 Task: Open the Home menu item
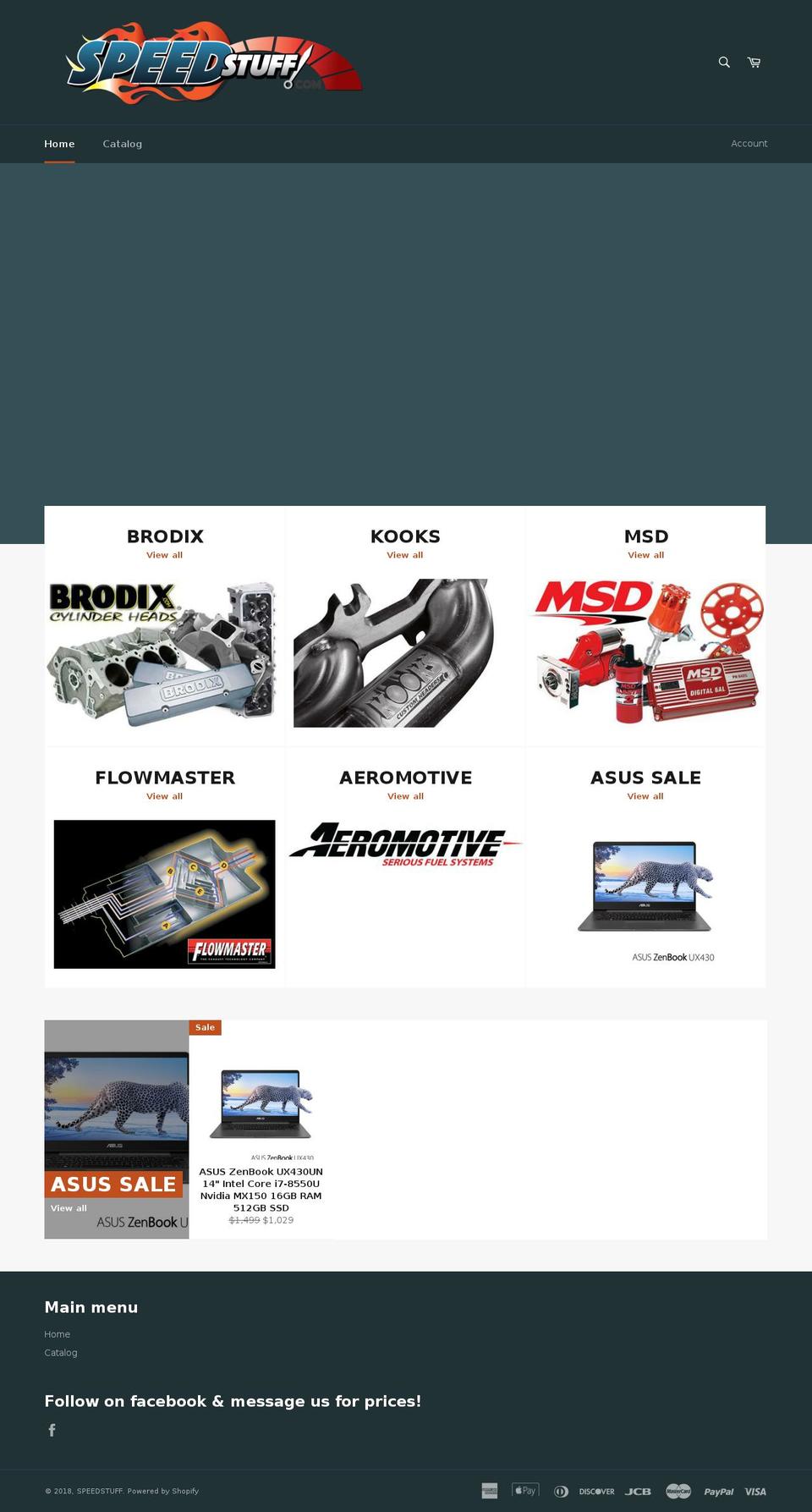click(59, 143)
